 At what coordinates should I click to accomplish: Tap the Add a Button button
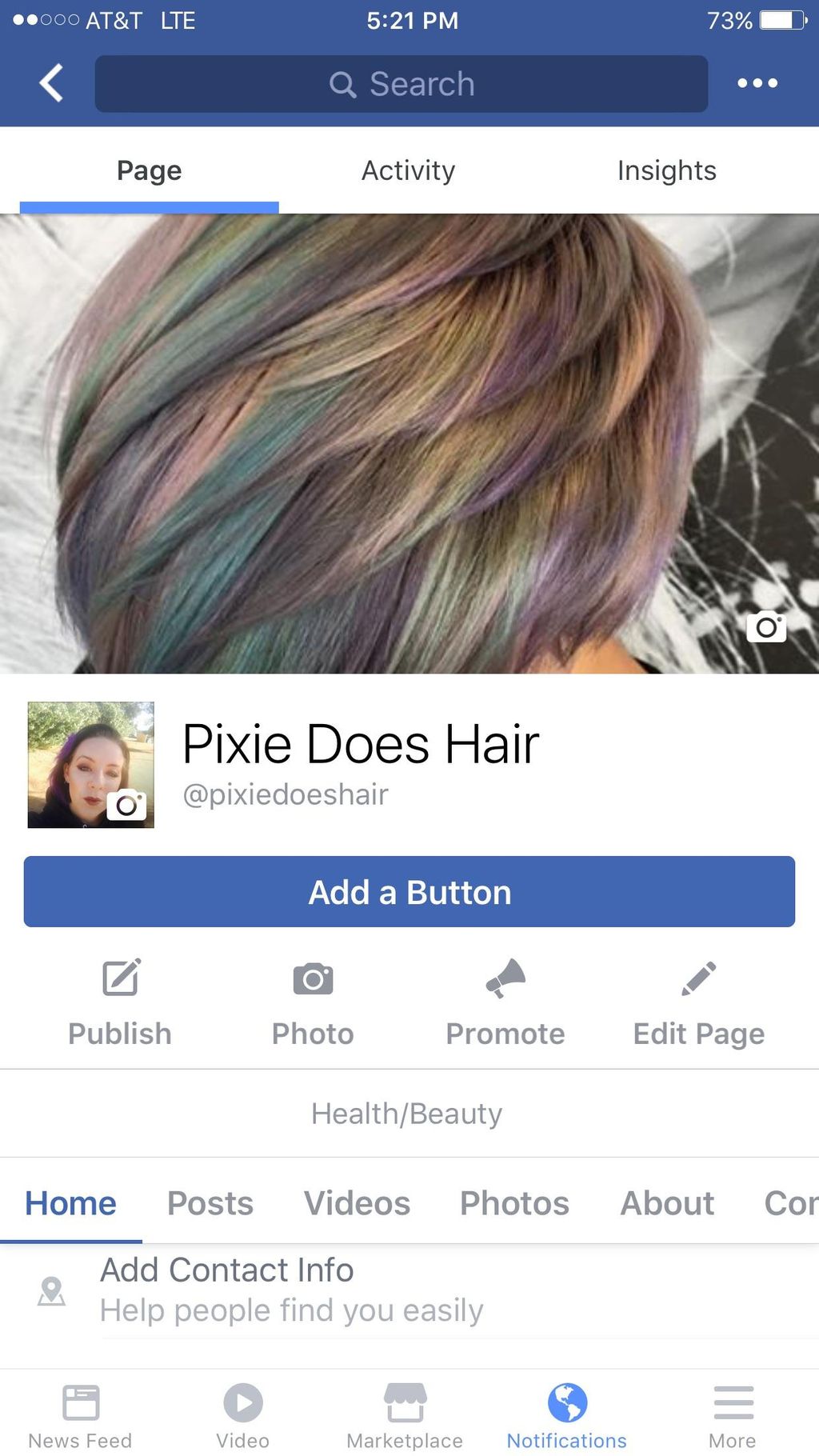pyautogui.click(x=409, y=892)
